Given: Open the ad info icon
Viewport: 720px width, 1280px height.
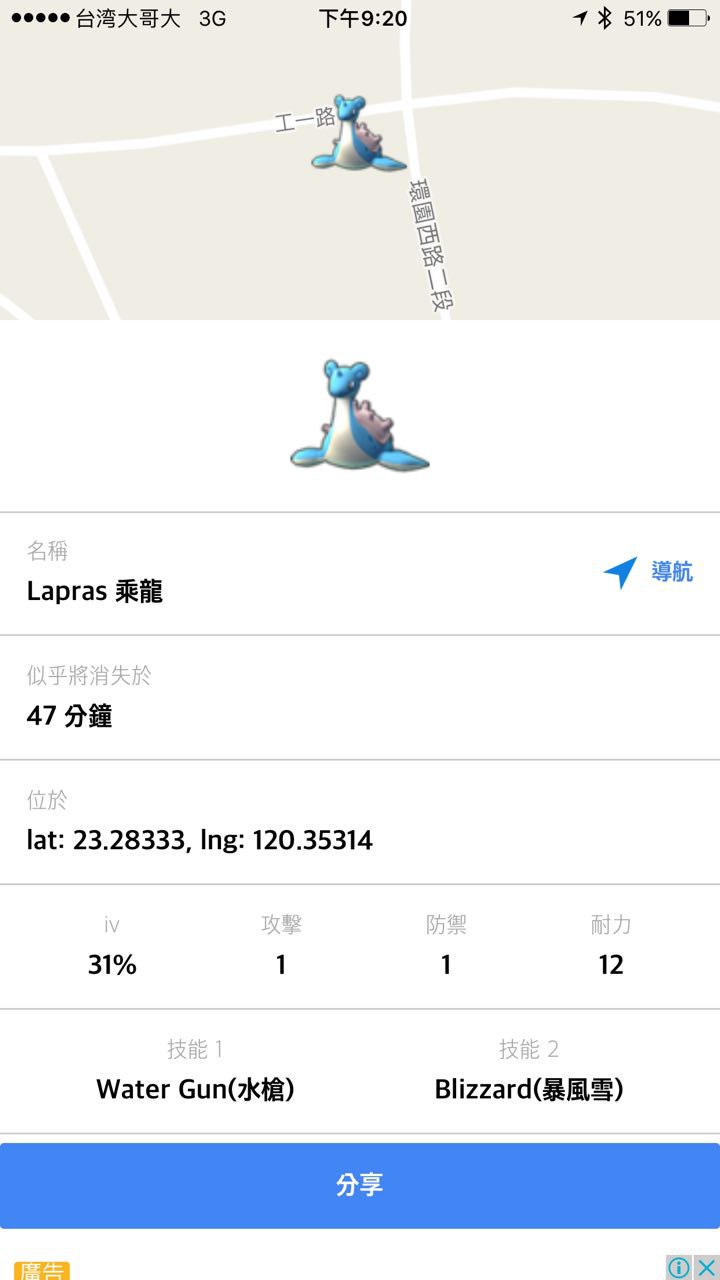Looking at the screenshot, I should tap(679, 1268).
